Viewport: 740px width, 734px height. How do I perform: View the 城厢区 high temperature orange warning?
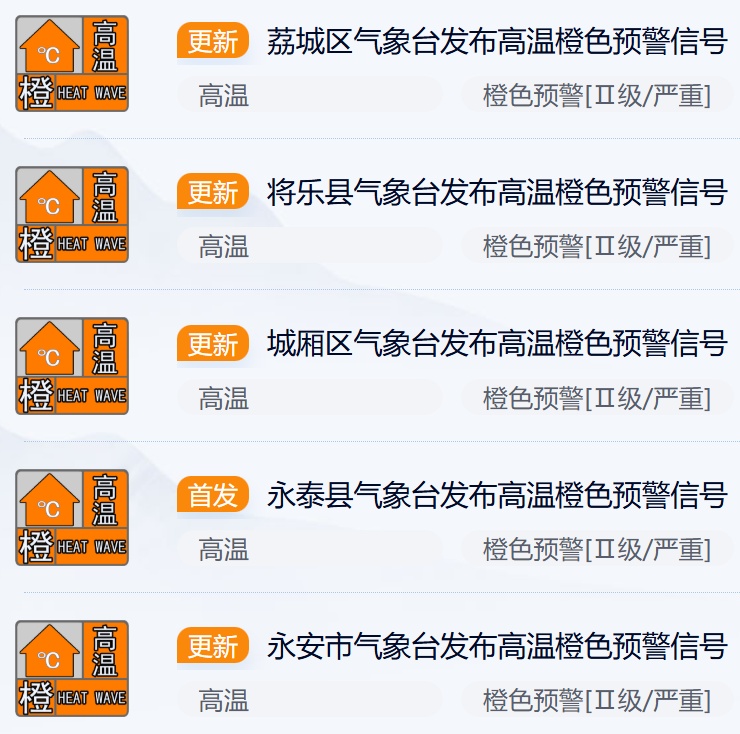tap(496, 344)
